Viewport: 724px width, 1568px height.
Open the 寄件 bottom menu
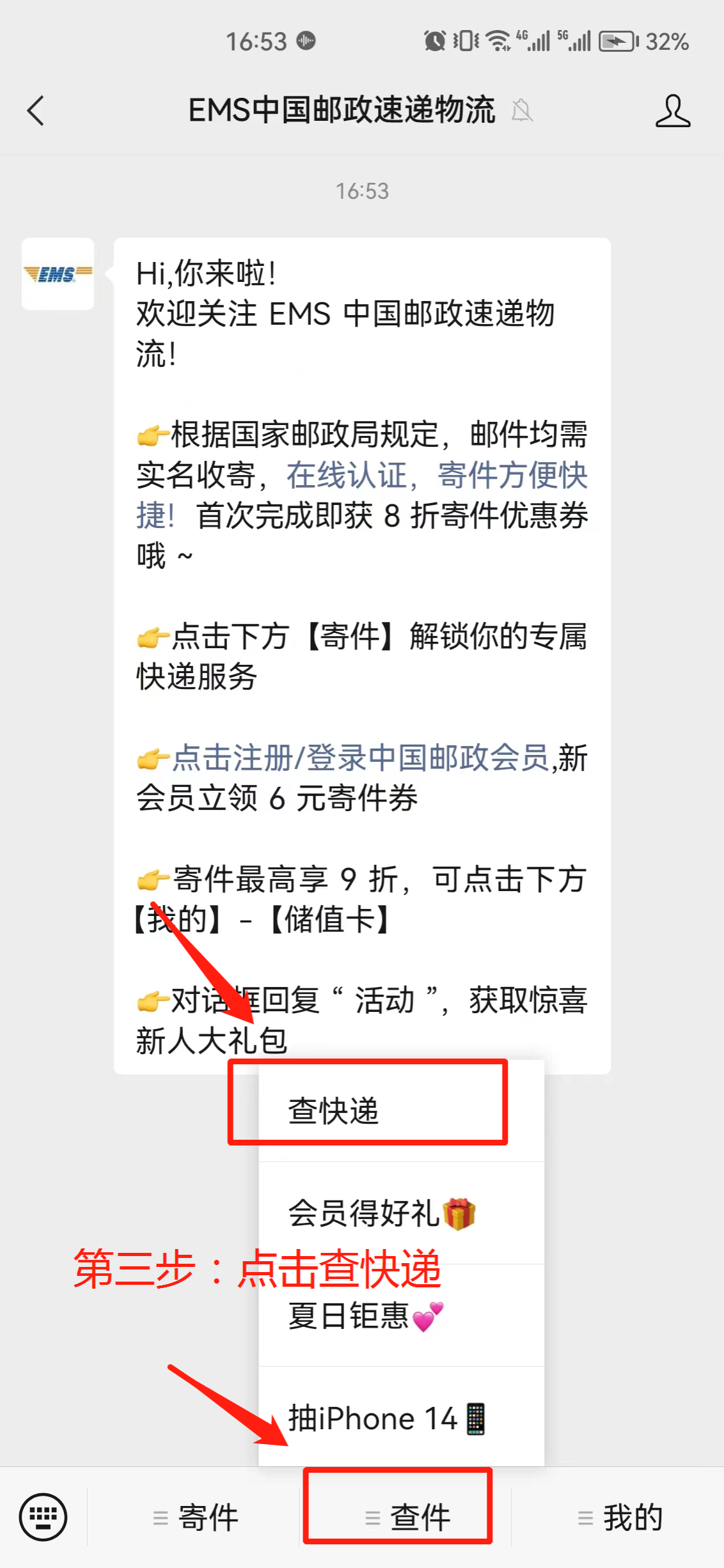[195, 1517]
